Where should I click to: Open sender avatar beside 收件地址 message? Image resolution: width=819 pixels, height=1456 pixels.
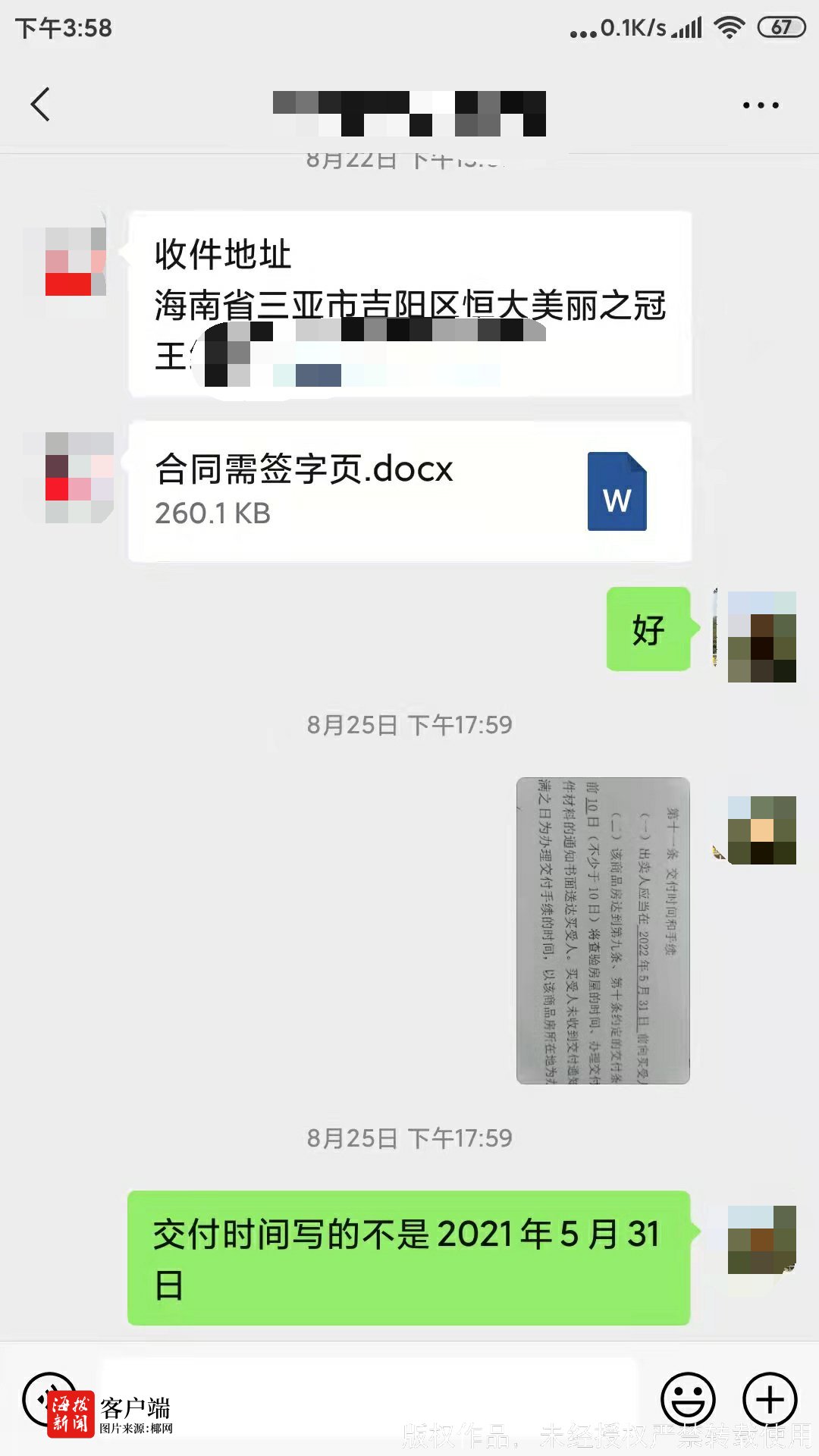click(68, 262)
